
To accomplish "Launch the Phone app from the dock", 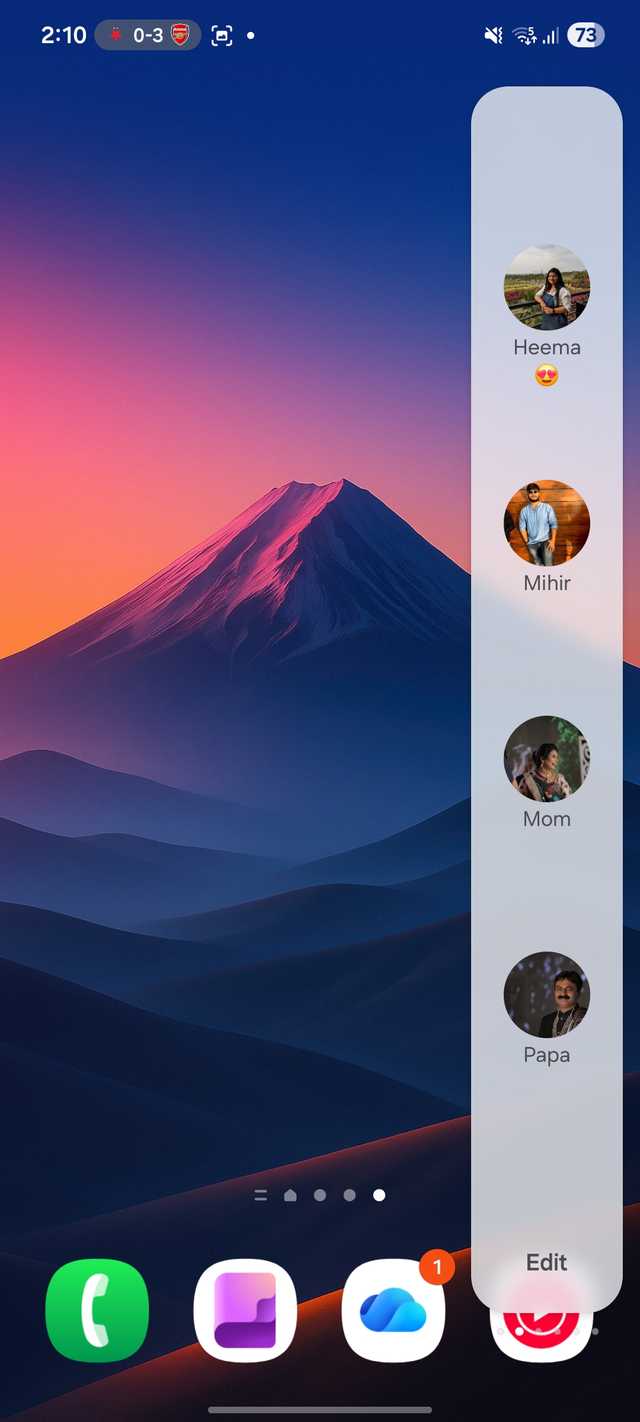I will 97,1310.
